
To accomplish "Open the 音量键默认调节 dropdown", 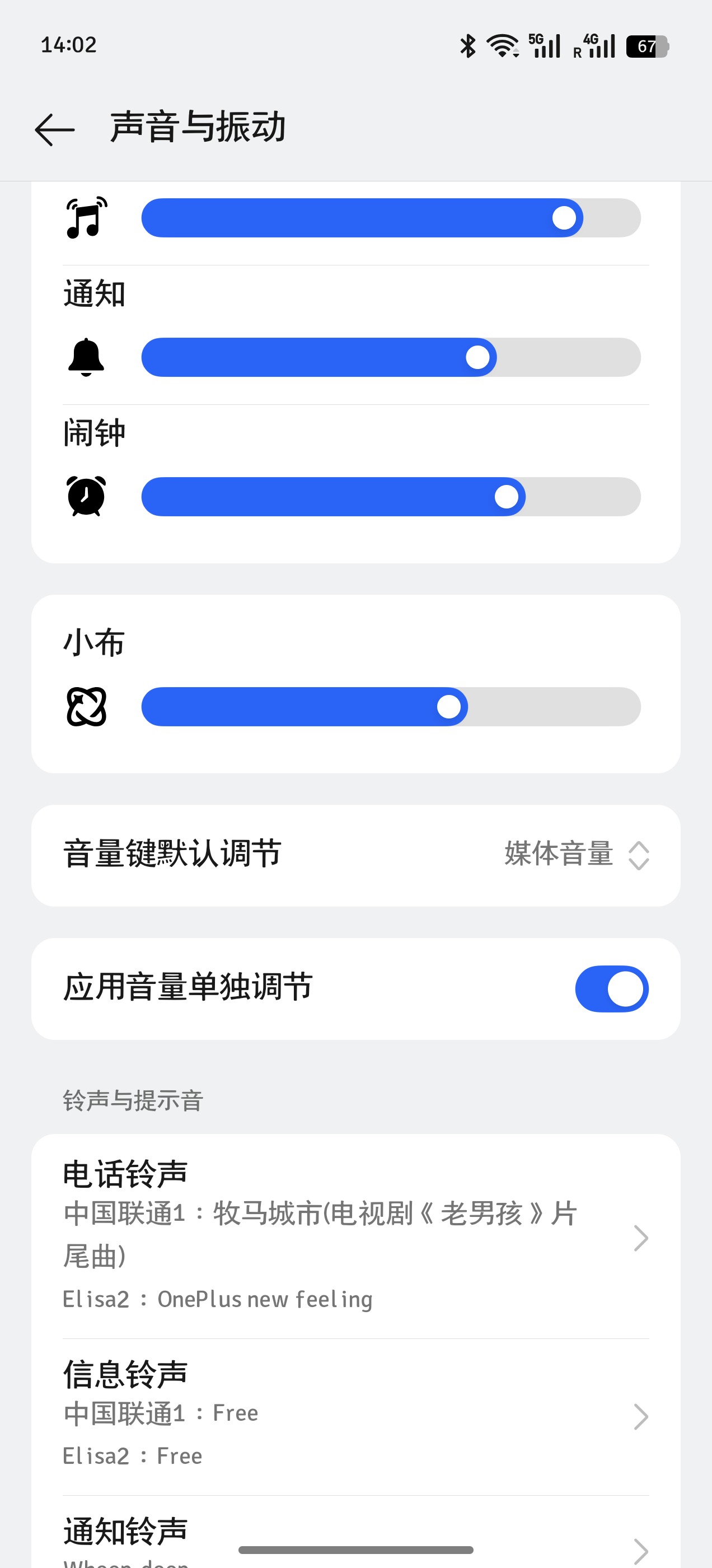I will pyautogui.click(x=575, y=855).
